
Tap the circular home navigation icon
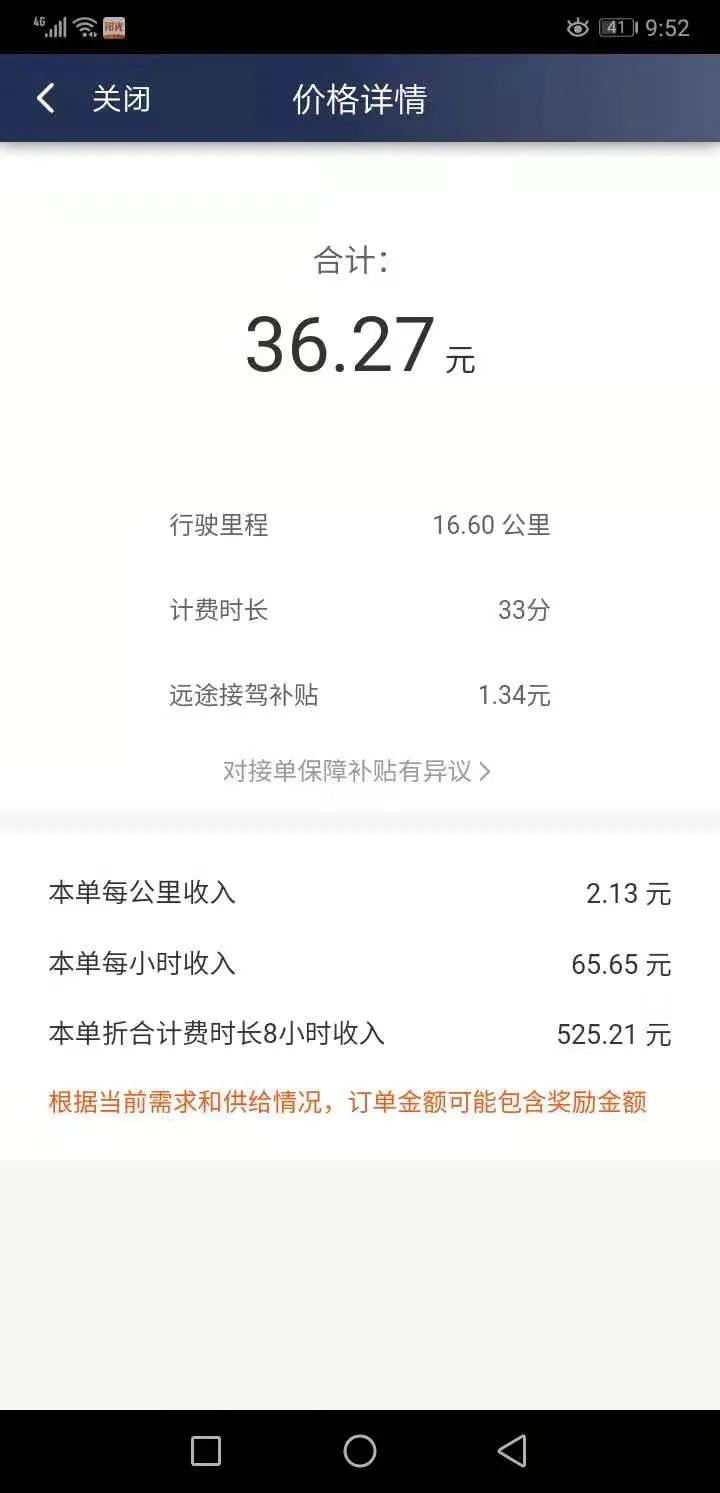(x=360, y=1450)
